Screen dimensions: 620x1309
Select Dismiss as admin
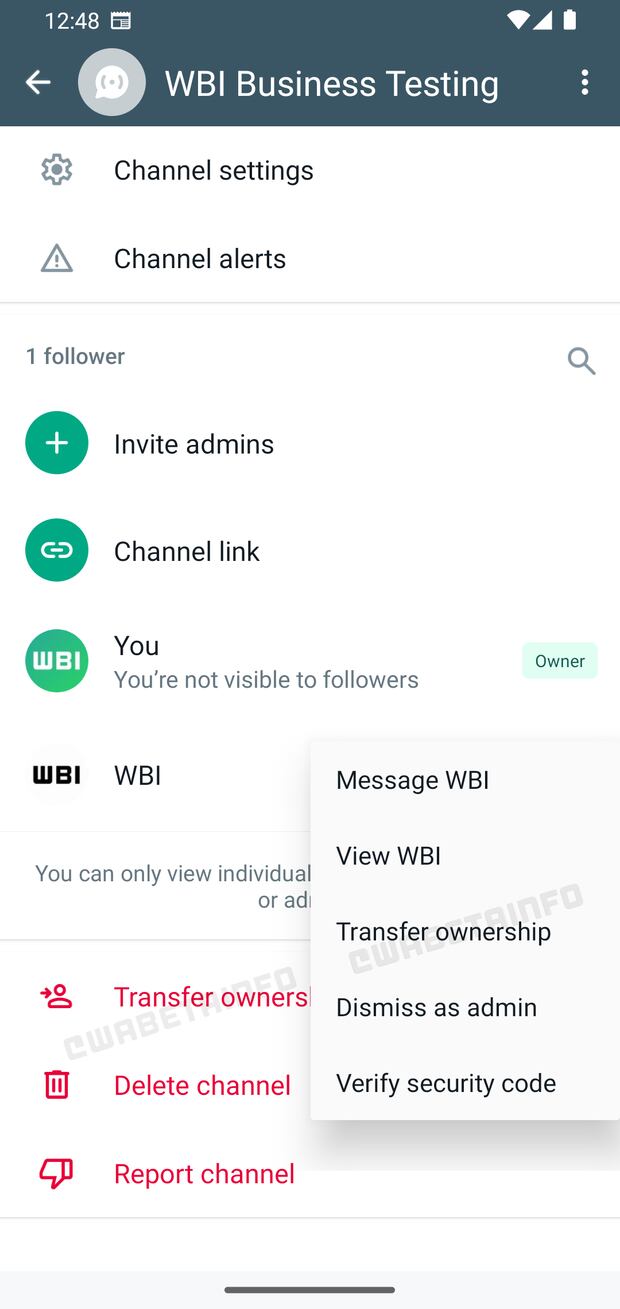(x=436, y=1008)
